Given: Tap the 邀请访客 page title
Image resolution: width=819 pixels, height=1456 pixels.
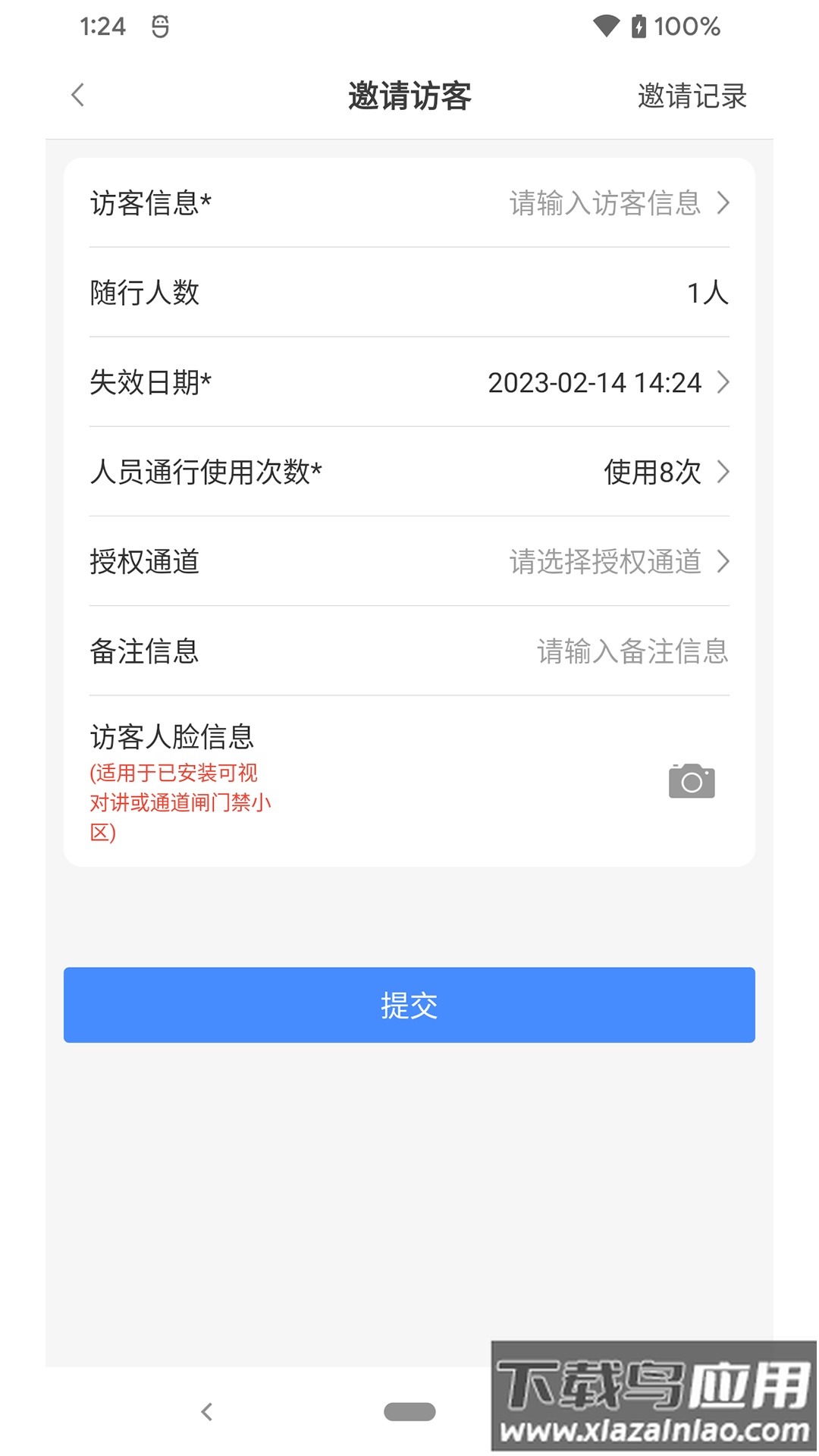Looking at the screenshot, I should [x=409, y=96].
